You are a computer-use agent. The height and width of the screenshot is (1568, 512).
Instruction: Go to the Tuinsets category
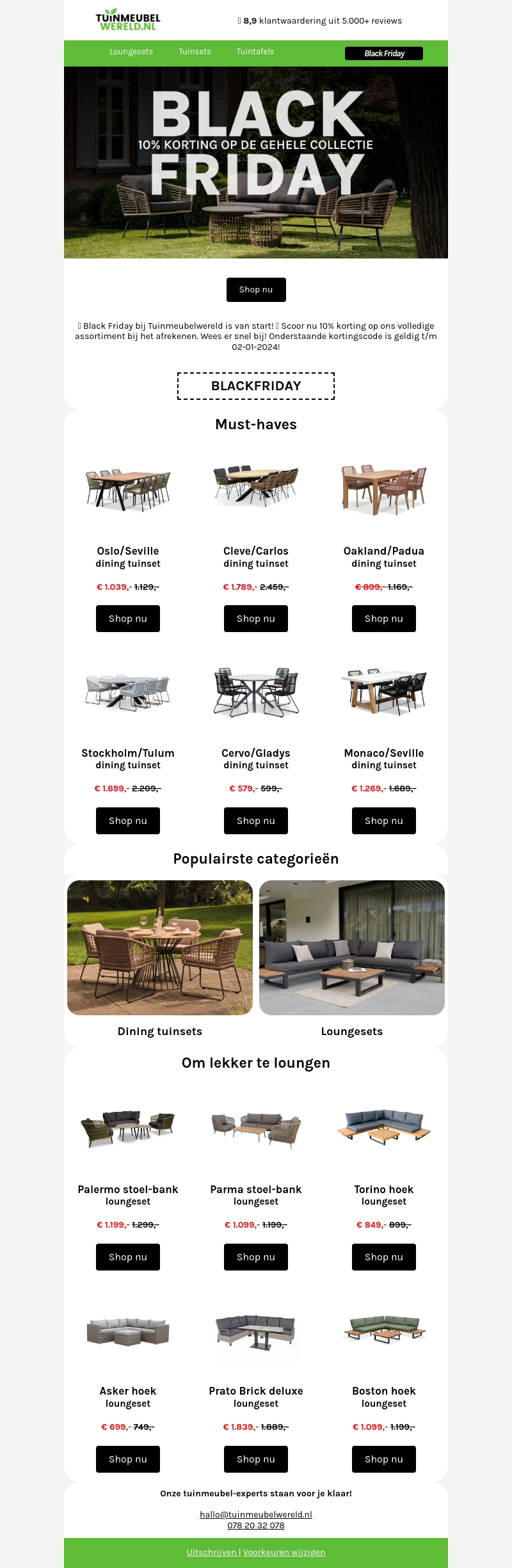coord(195,52)
